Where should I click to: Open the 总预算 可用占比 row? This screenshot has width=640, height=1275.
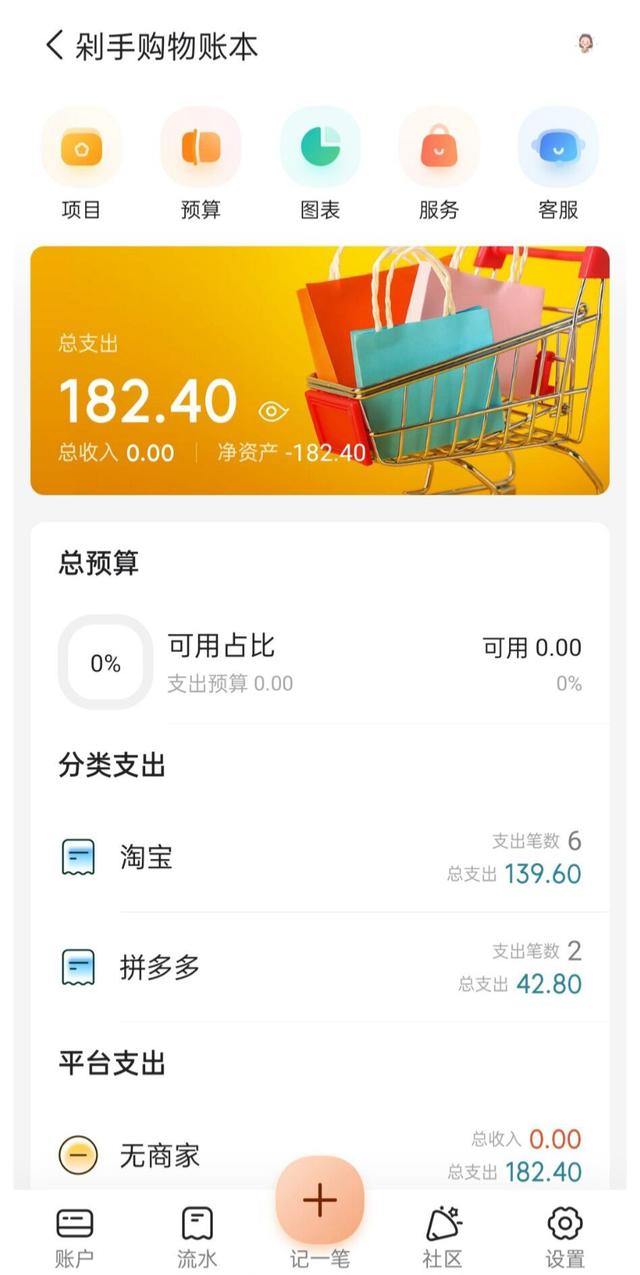coord(320,662)
